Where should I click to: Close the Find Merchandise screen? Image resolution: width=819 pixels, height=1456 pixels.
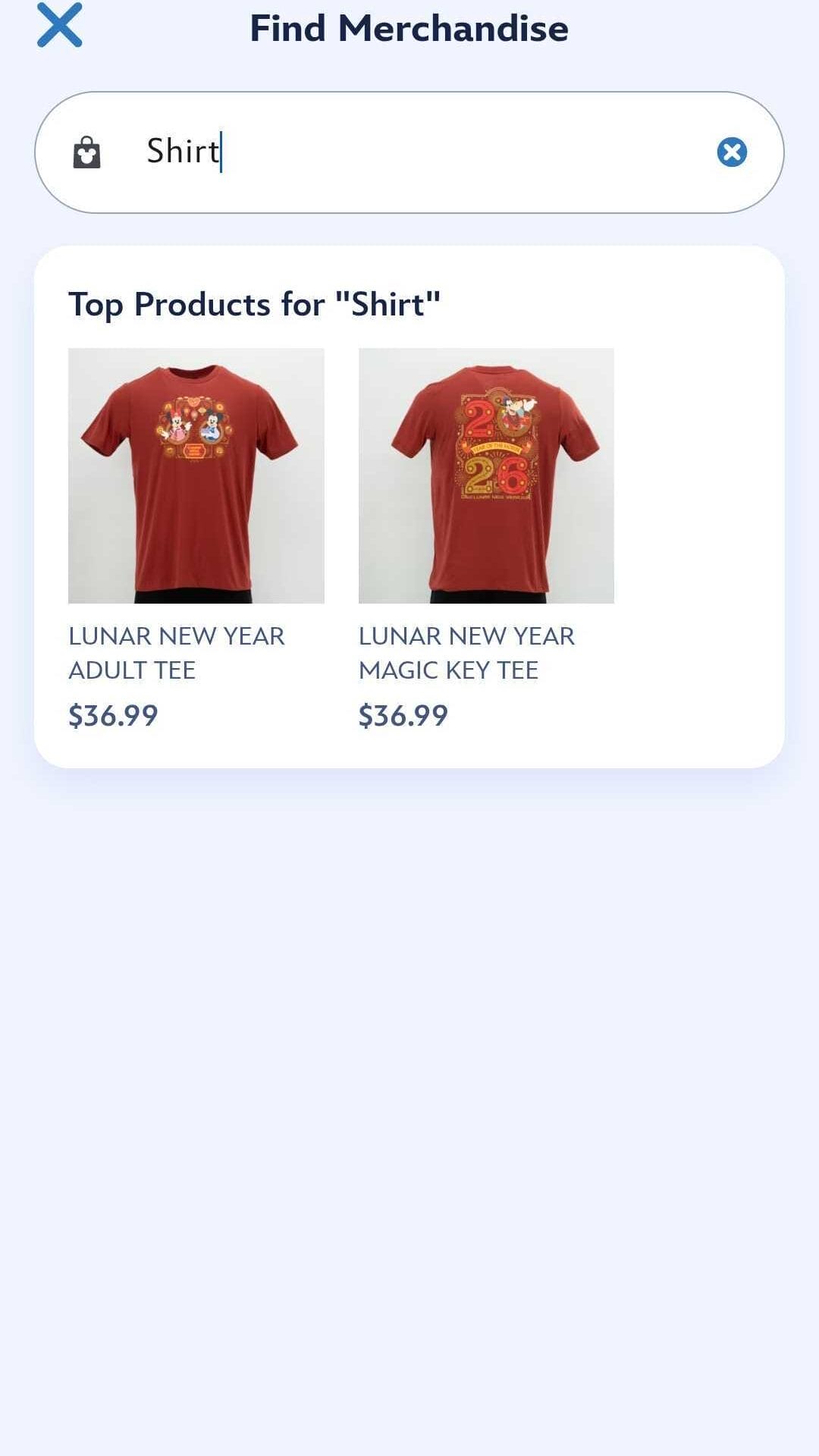pos(59,26)
